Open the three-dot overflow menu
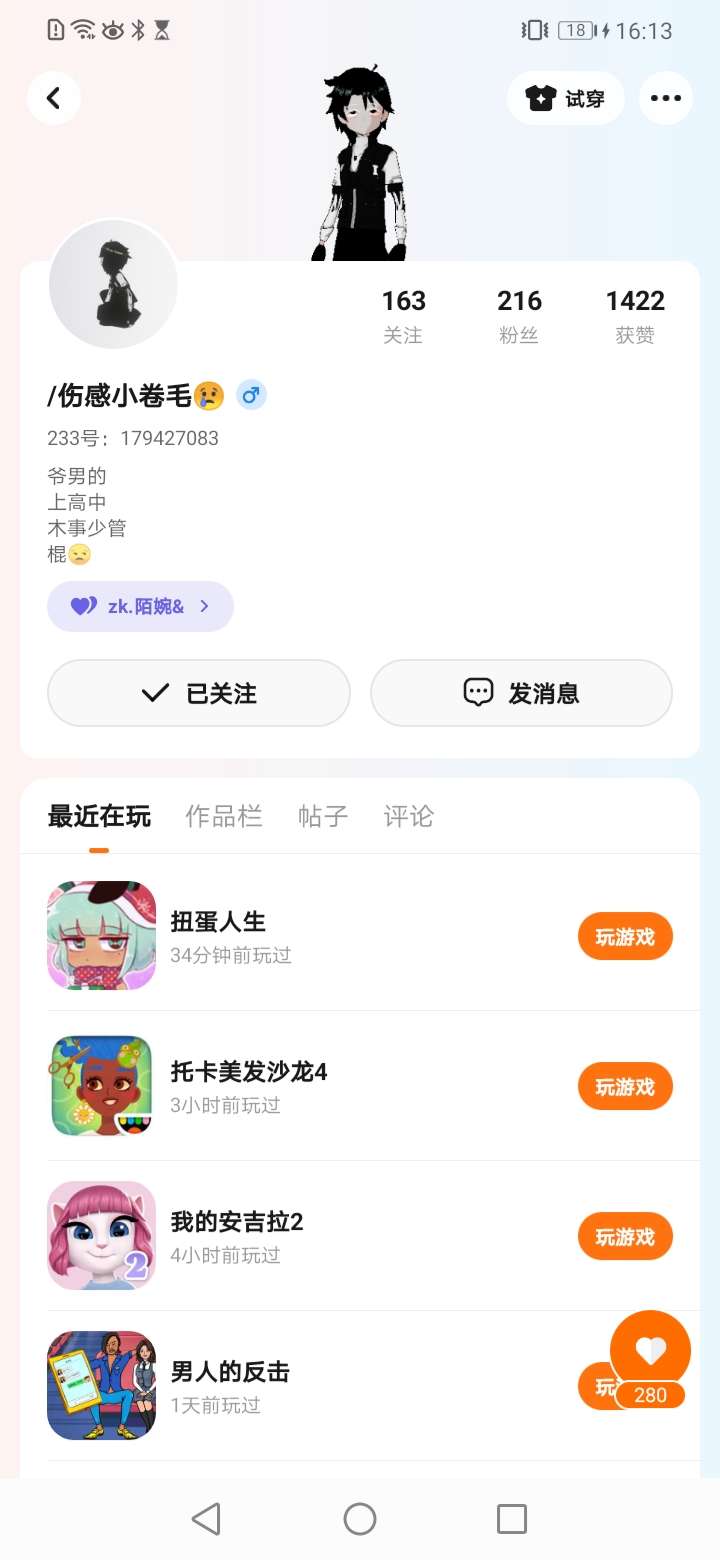Screen dimensions: 720x1560 (665, 98)
